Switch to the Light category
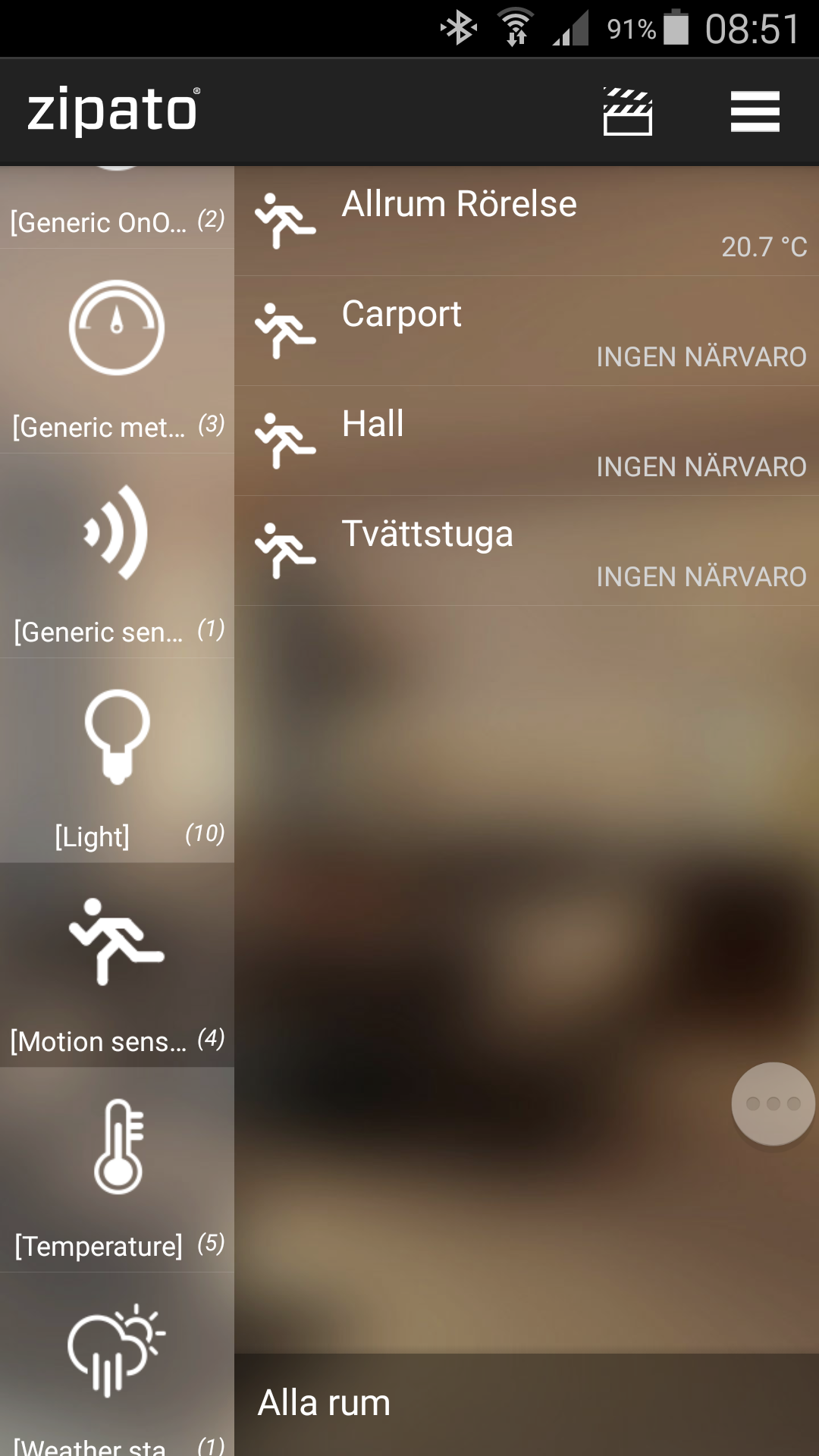Viewport: 819px width, 1456px height. pyautogui.click(x=117, y=762)
